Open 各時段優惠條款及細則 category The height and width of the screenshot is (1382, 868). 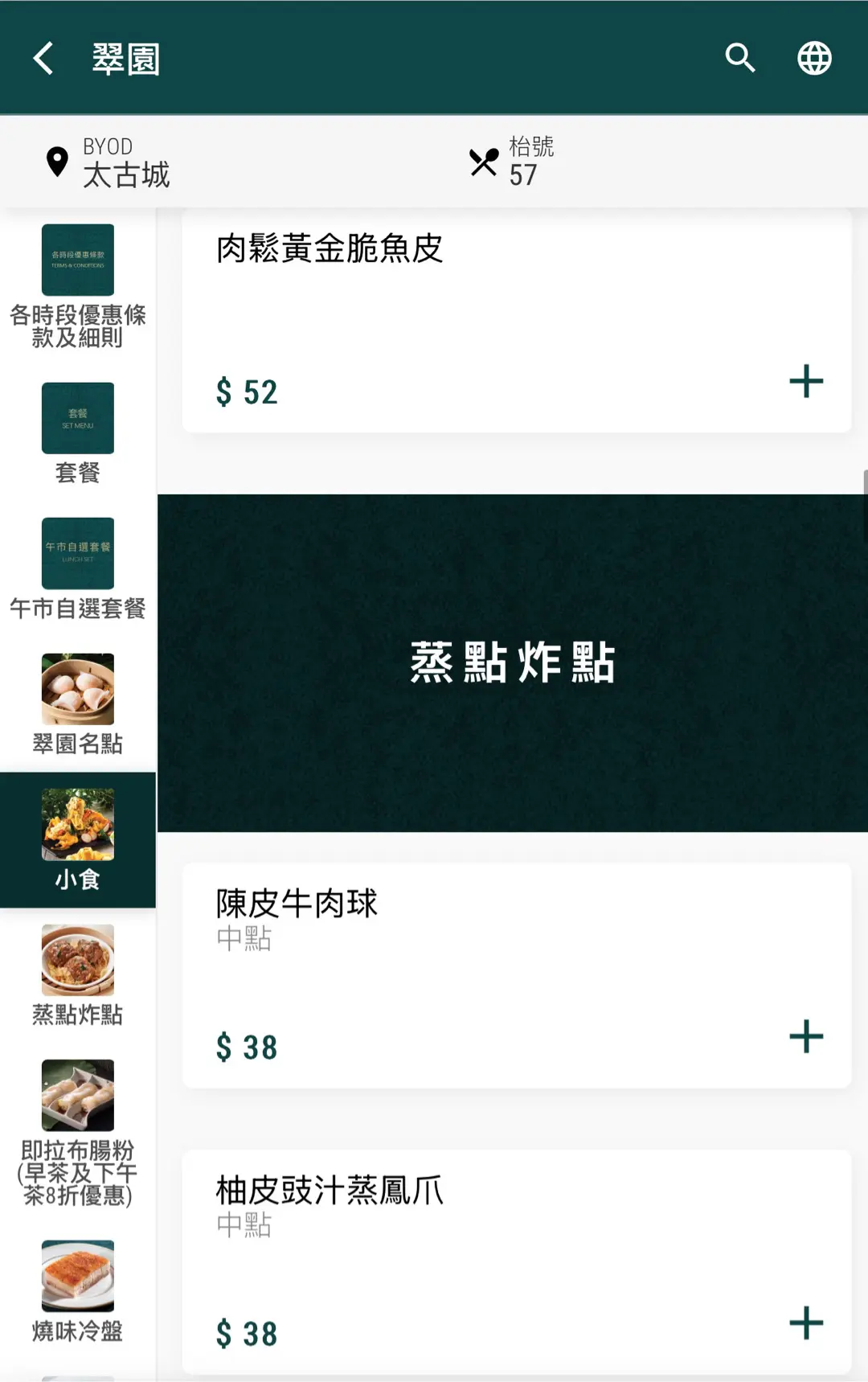click(78, 285)
